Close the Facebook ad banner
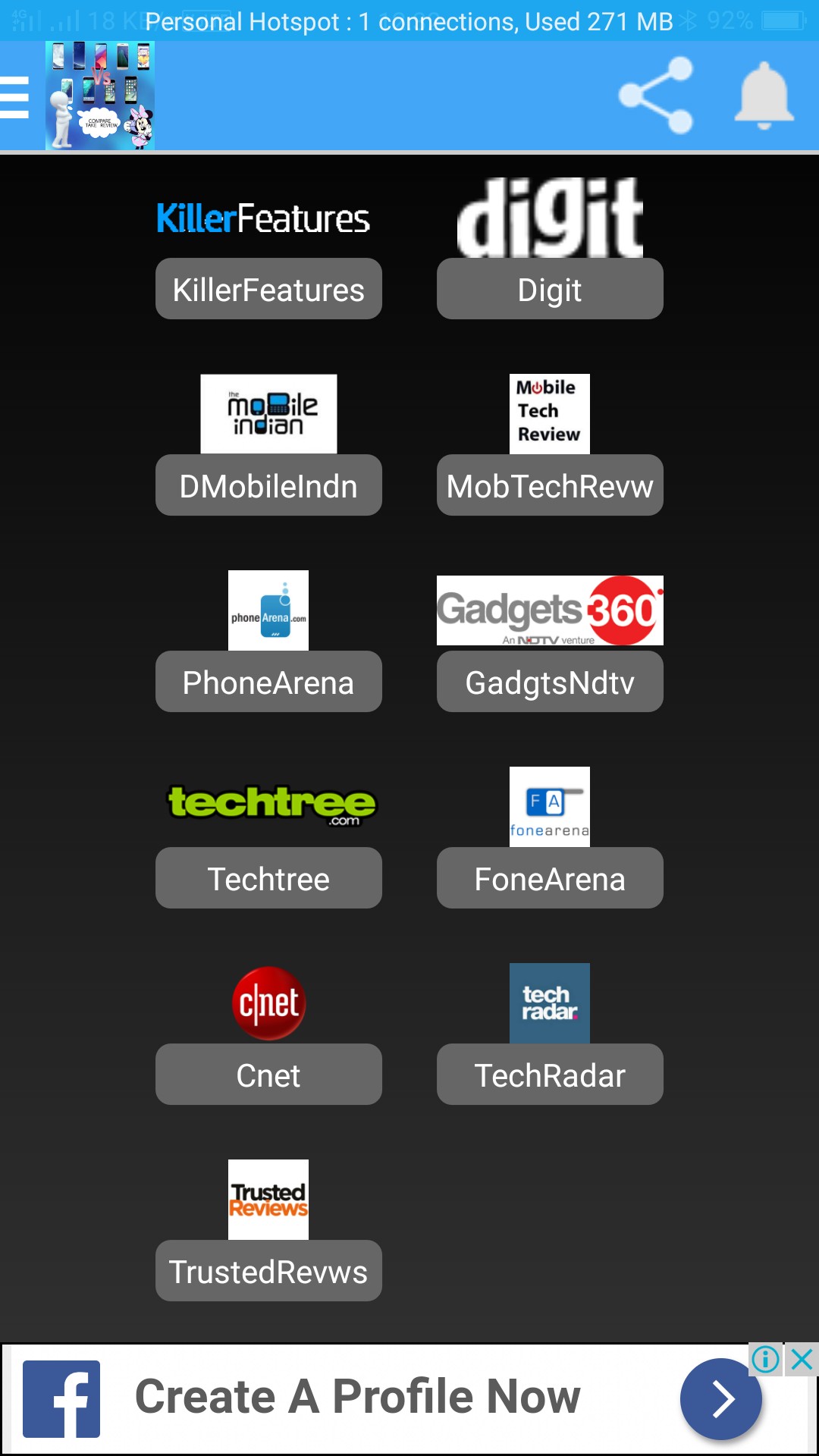This screenshot has width=819, height=1456. coord(802,1360)
